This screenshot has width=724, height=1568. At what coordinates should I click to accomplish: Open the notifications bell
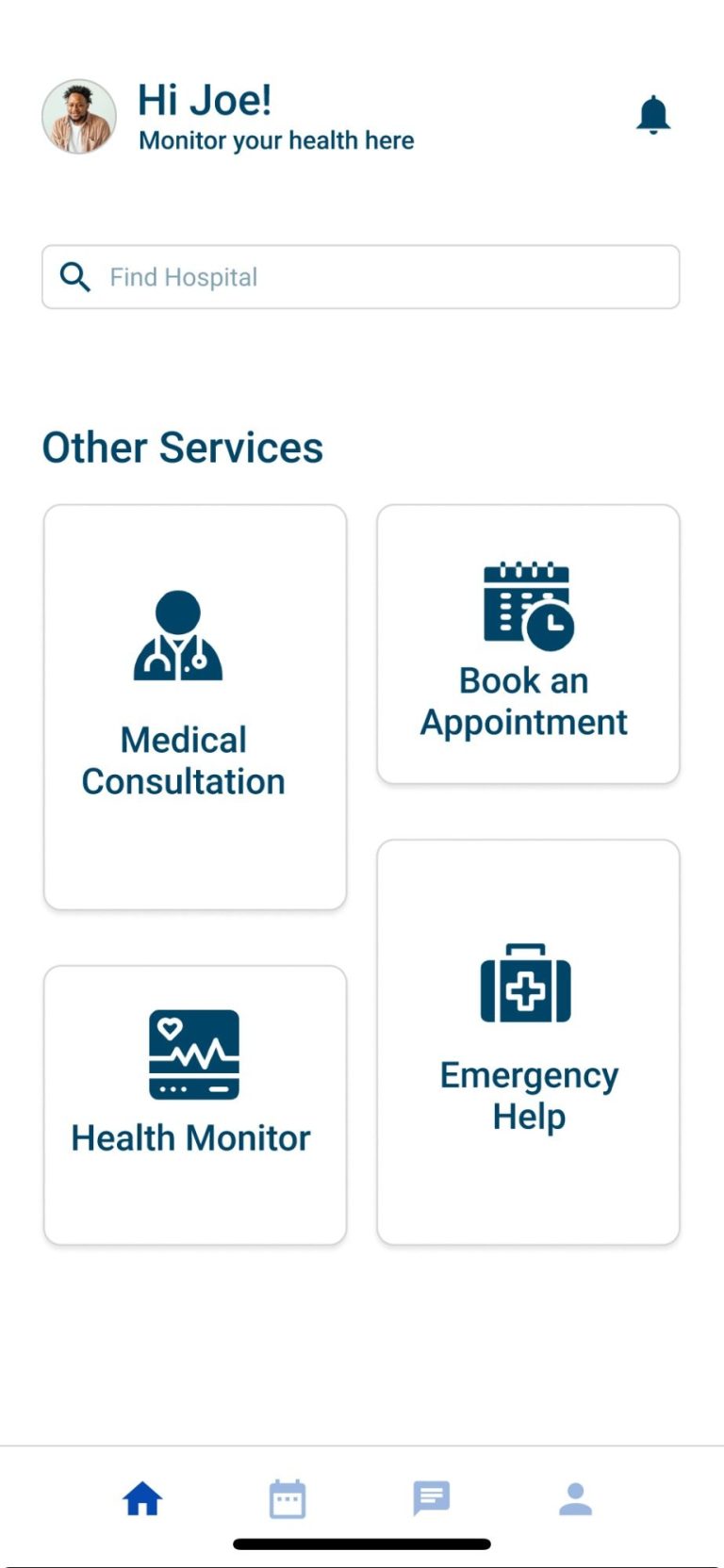coord(652,115)
